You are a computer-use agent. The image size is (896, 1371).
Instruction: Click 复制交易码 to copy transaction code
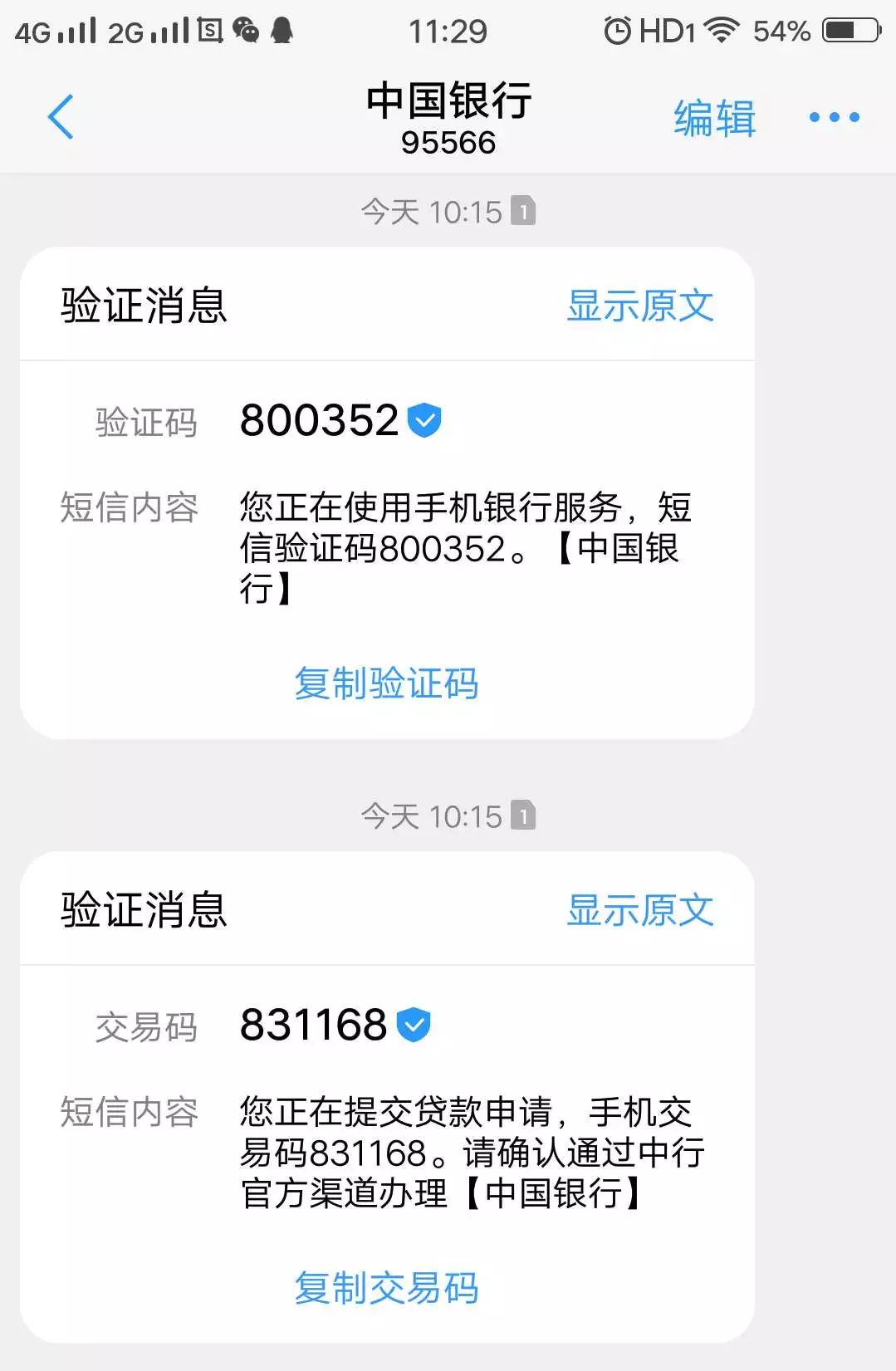pyautogui.click(x=386, y=1288)
